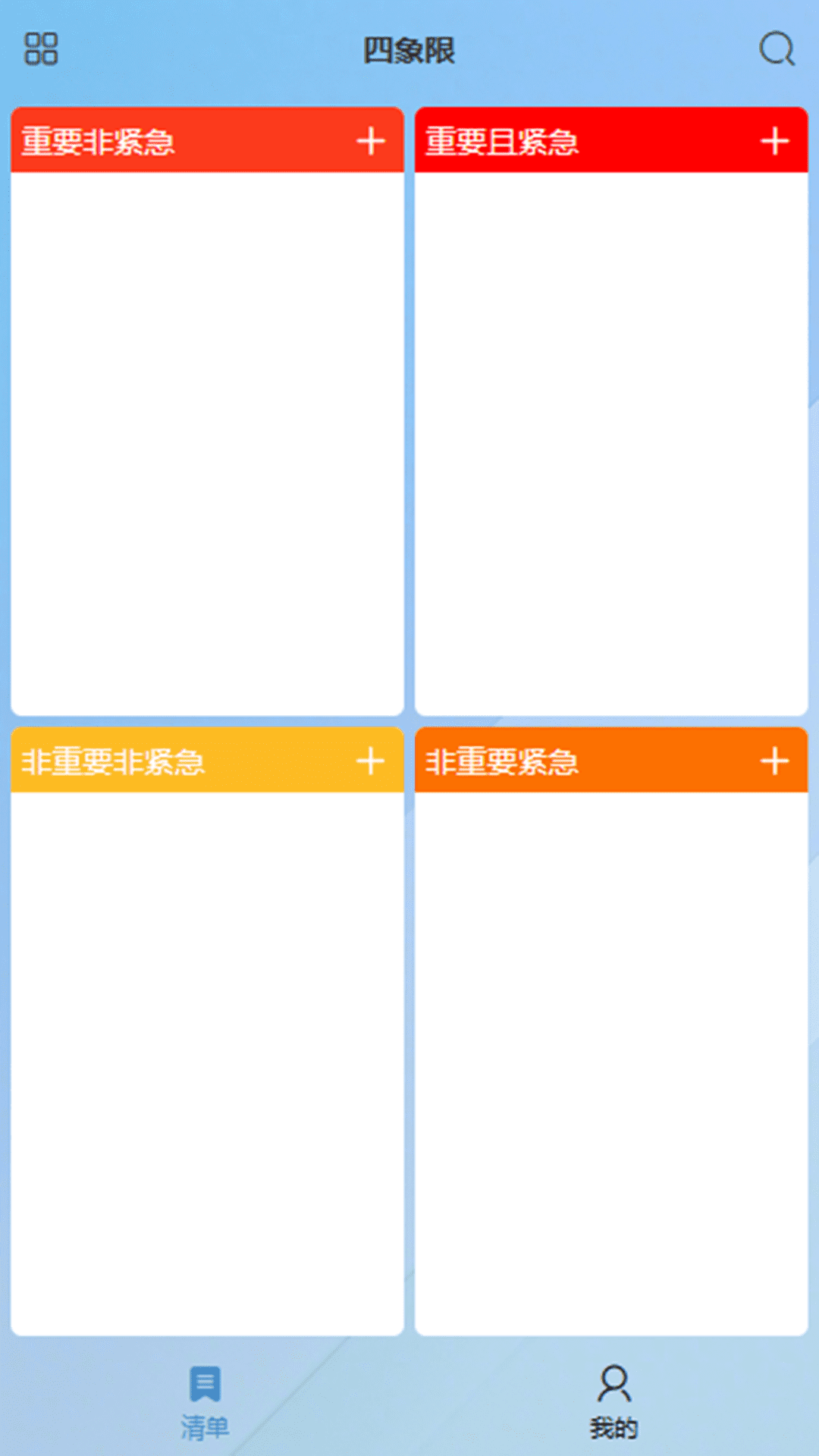The width and height of the screenshot is (819, 1456).
Task: Open the grid view icon in top bar
Action: (x=41, y=49)
